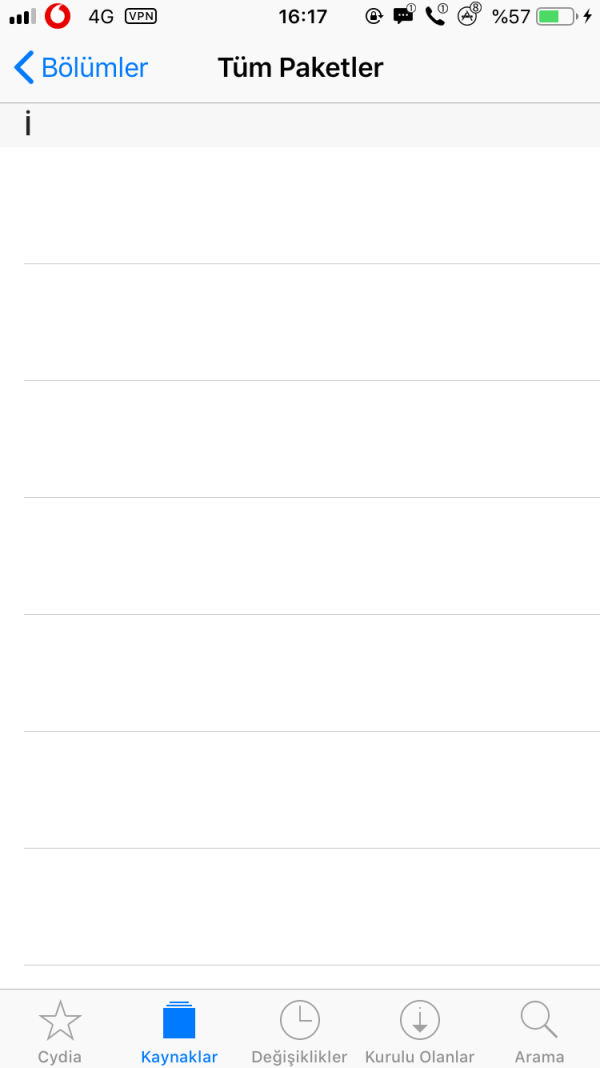This screenshot has width=600, height=1068.
Task: Switch to Kurulu Olanlar tab
Action: 419,1030
